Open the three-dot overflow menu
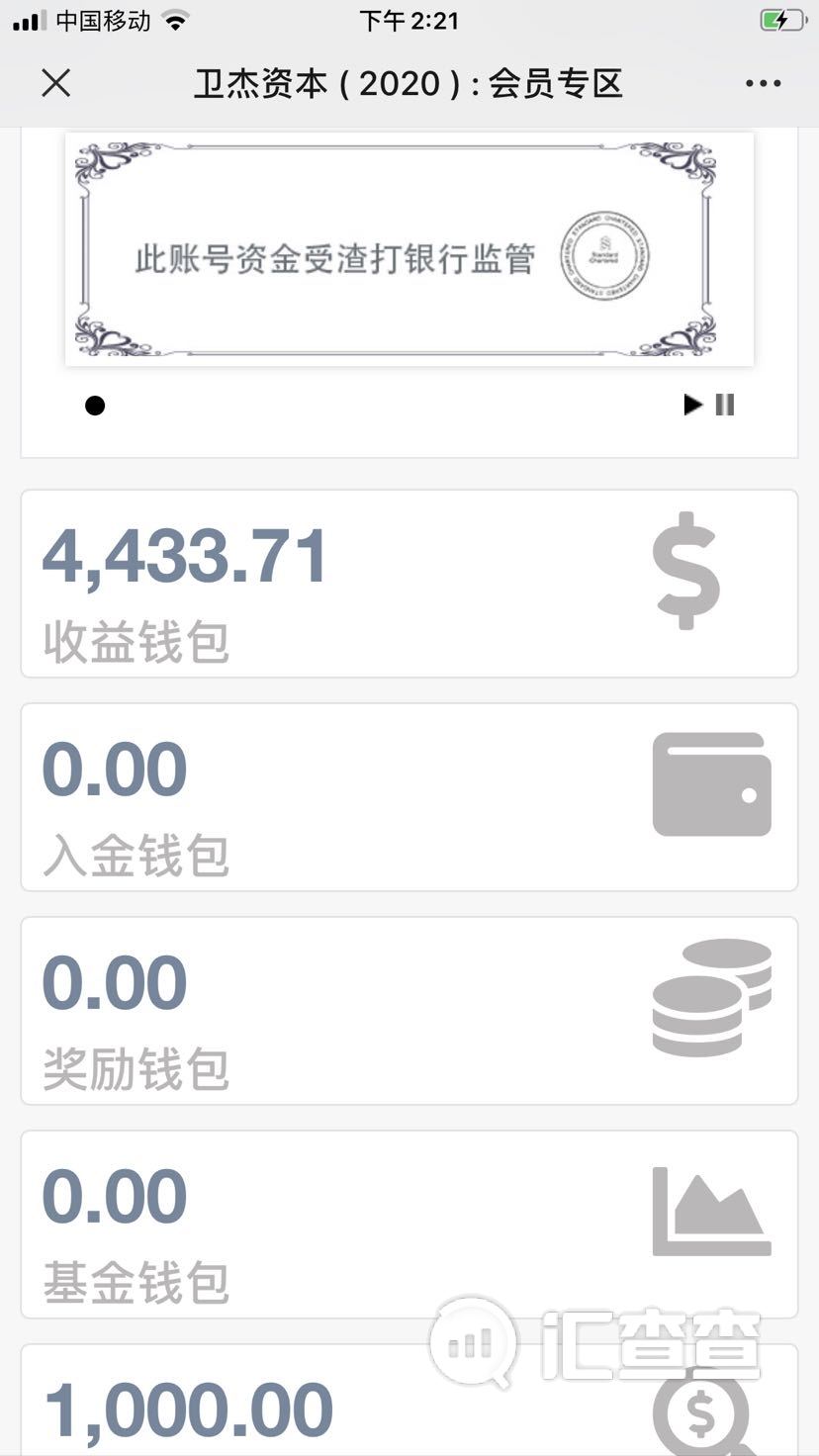This screenshot has width=819, height=1456. pyautogui.click(x=764, y=84)
